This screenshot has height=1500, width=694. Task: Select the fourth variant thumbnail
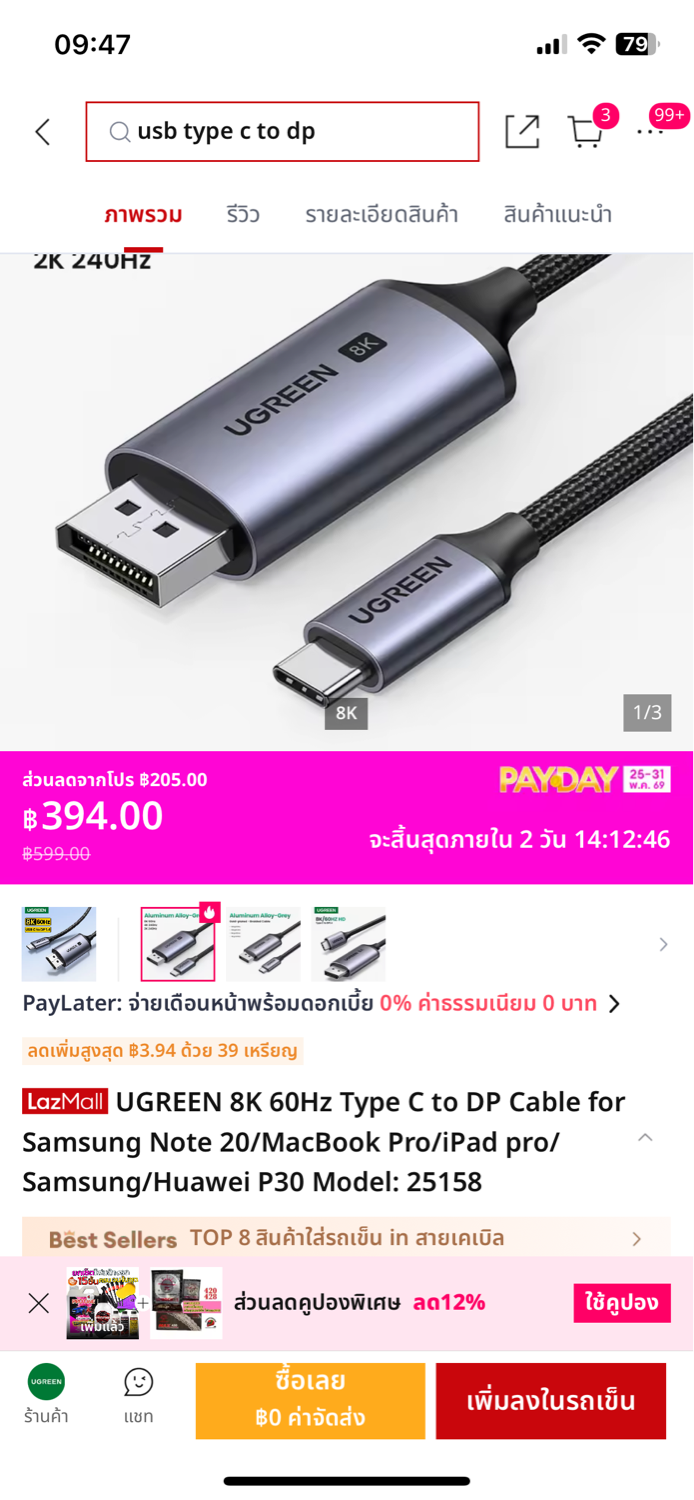point(348,944)
